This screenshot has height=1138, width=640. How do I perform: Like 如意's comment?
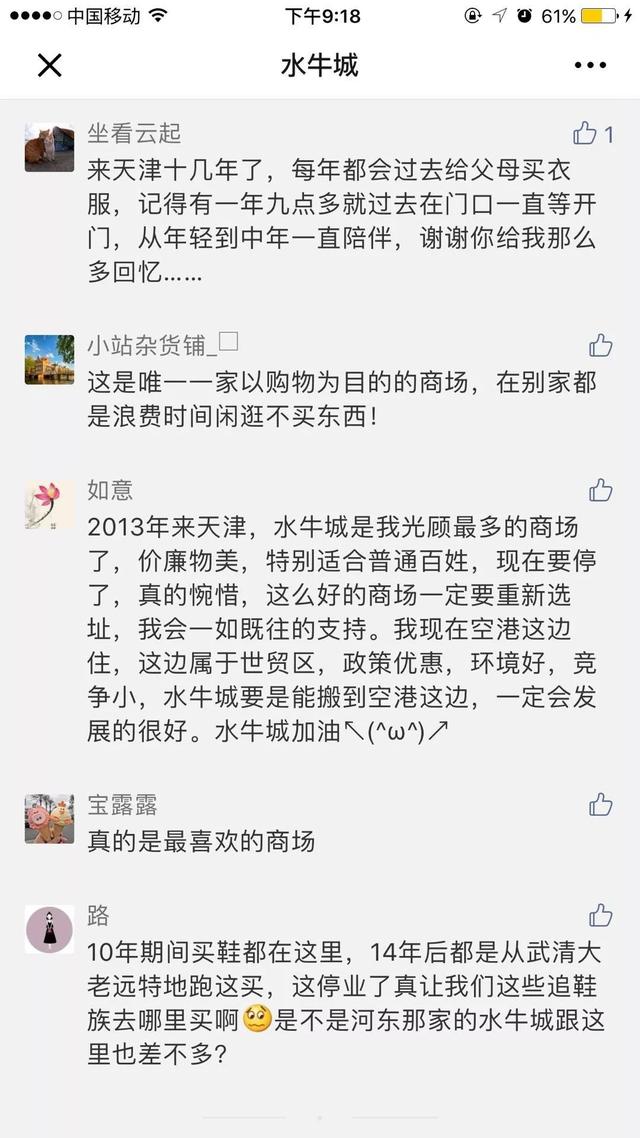pos(600,490)
